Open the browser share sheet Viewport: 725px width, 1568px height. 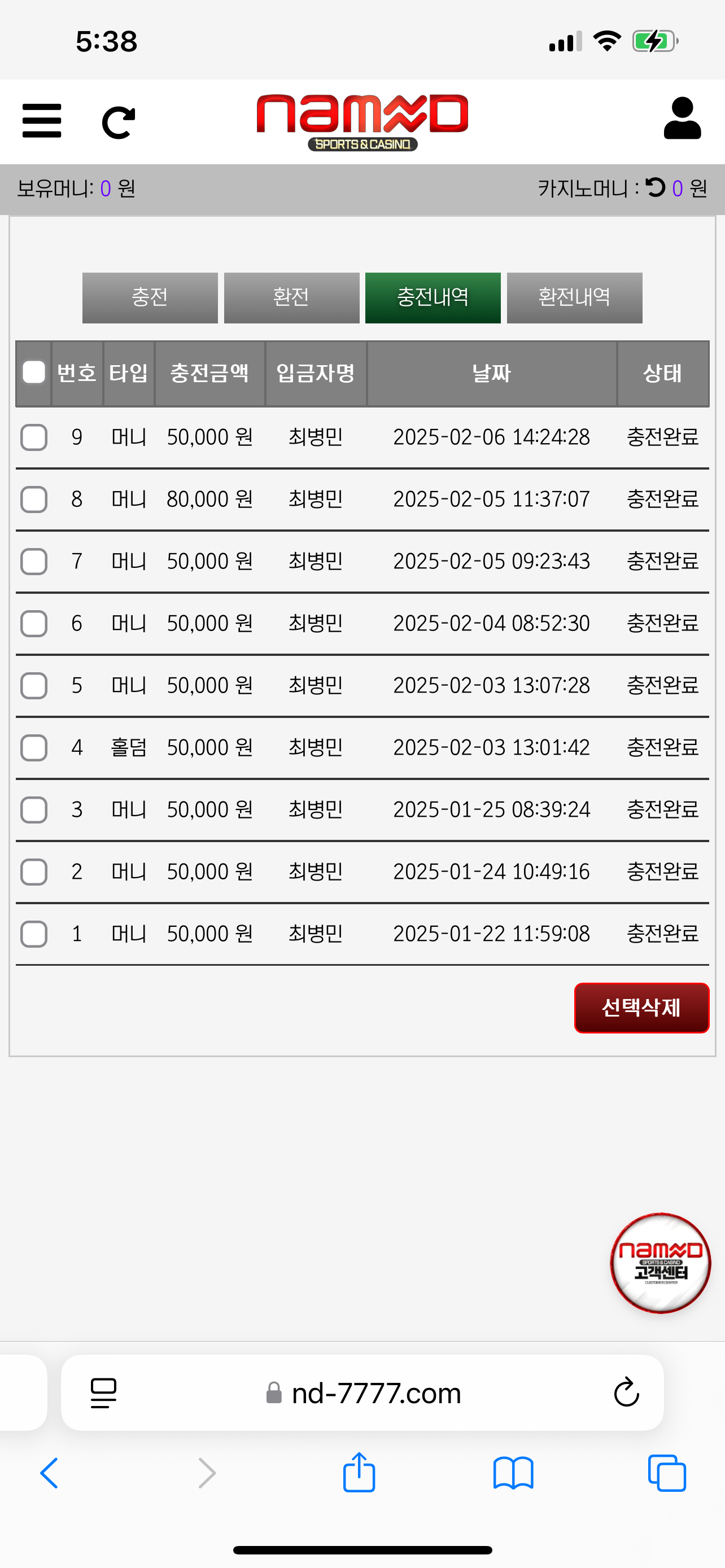pos(359,1472)
